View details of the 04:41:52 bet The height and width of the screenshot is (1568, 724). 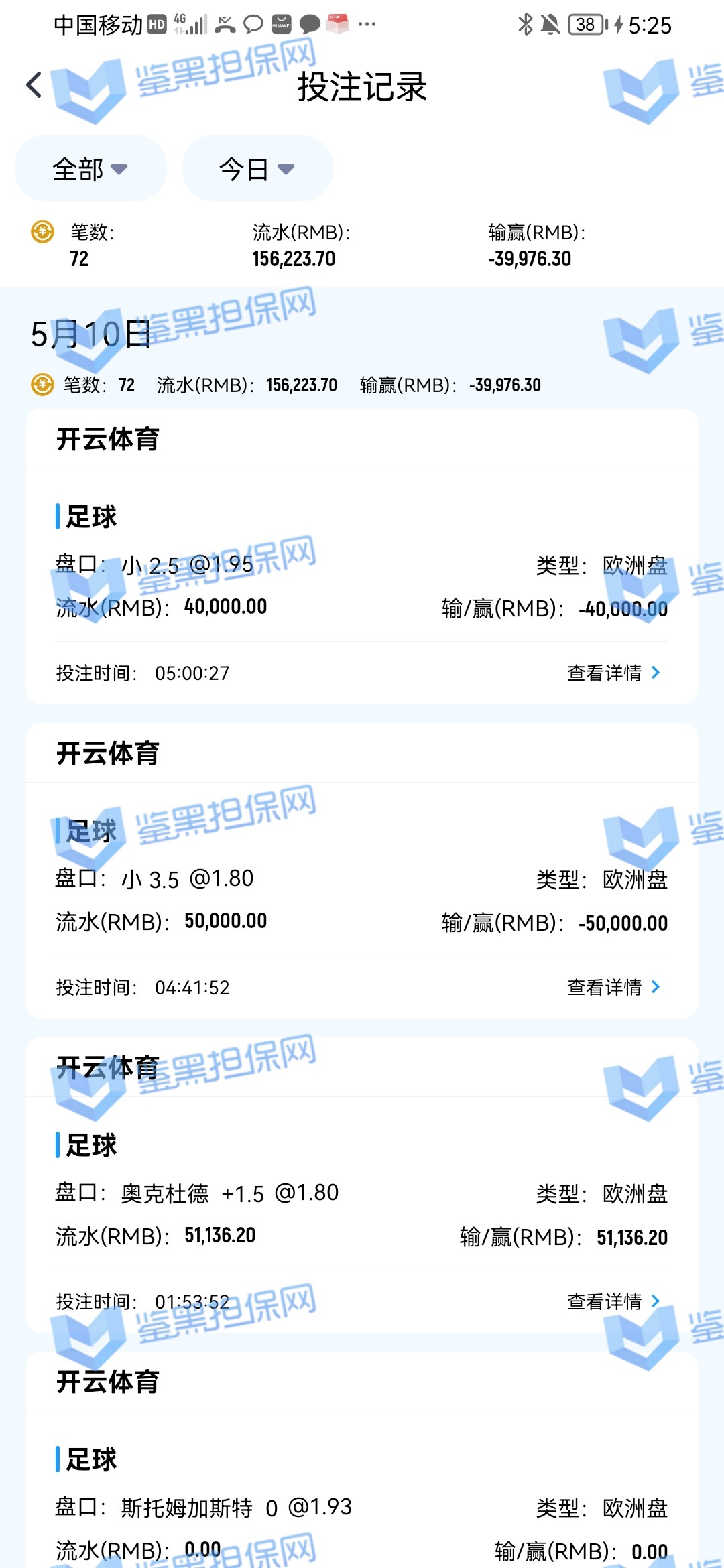[613, 987]
